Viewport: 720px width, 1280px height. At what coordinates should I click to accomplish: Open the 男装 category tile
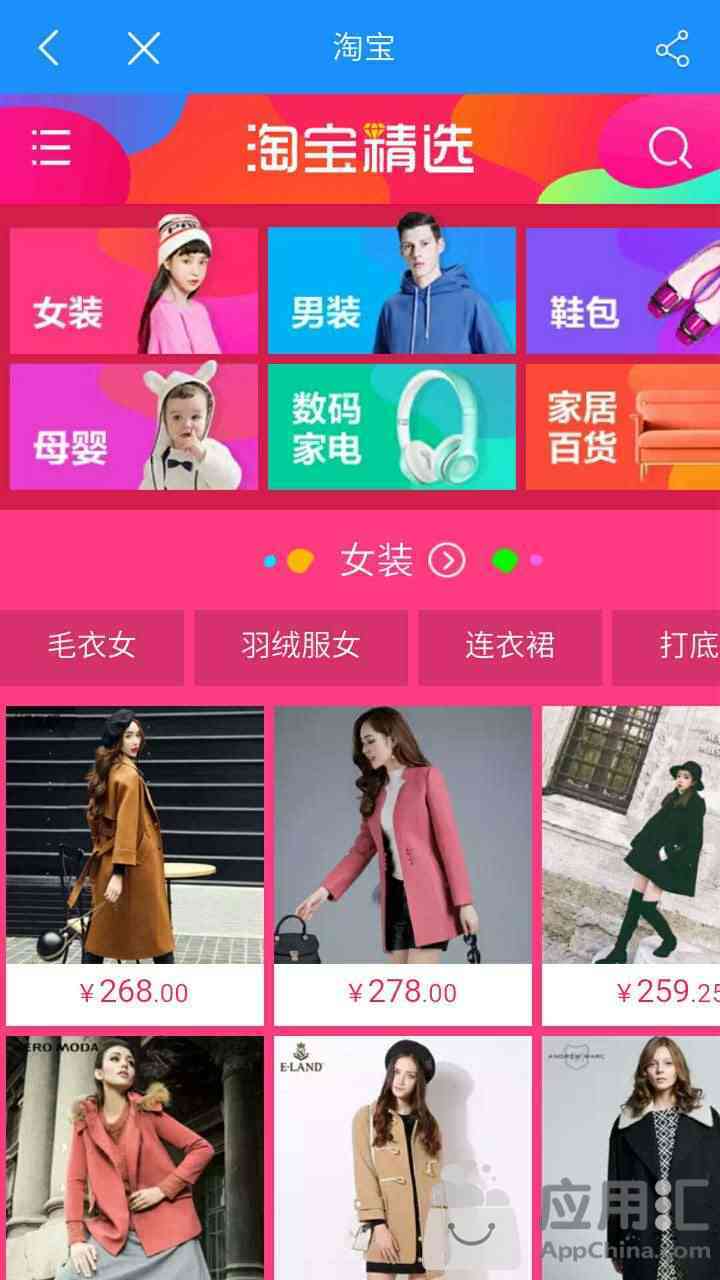pyautogui.click(x=392, y=291)
